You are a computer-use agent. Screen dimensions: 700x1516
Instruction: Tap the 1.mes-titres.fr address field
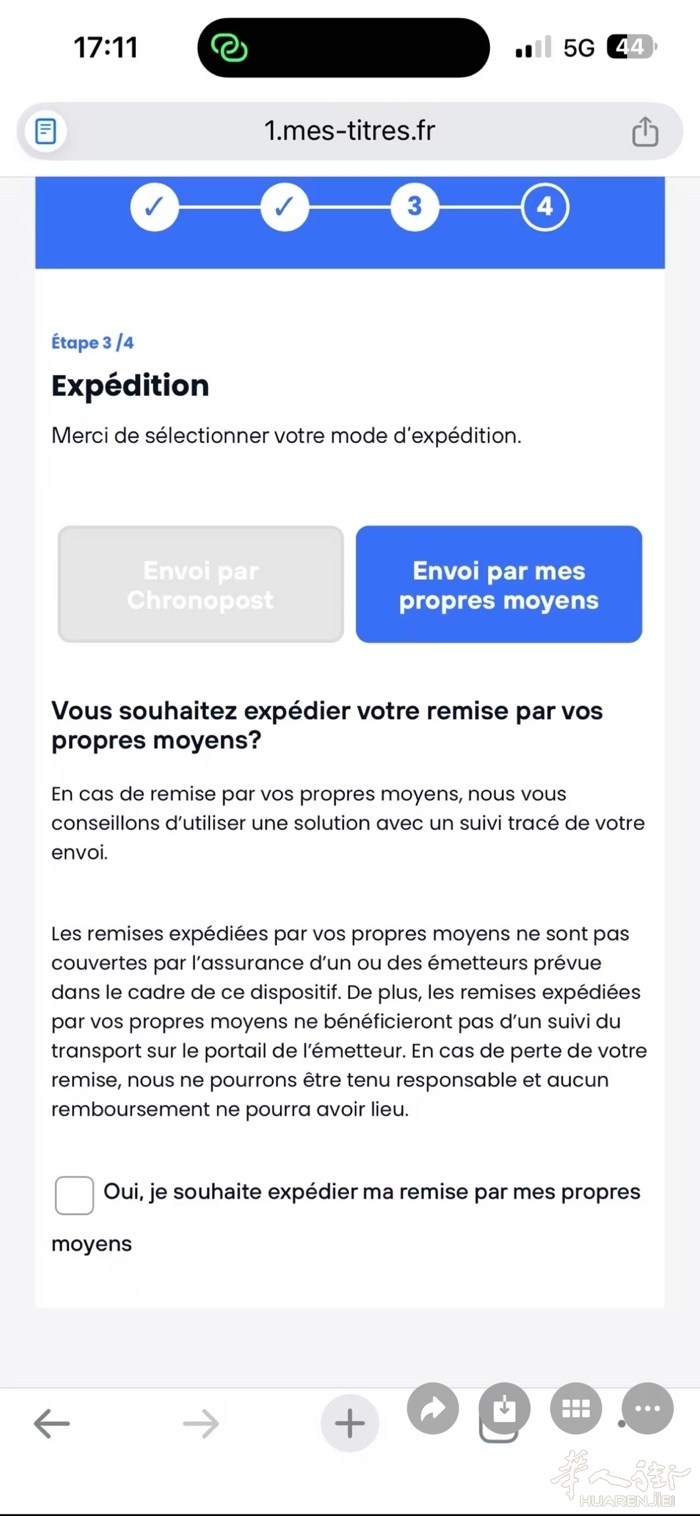click(x=349, y=131)
